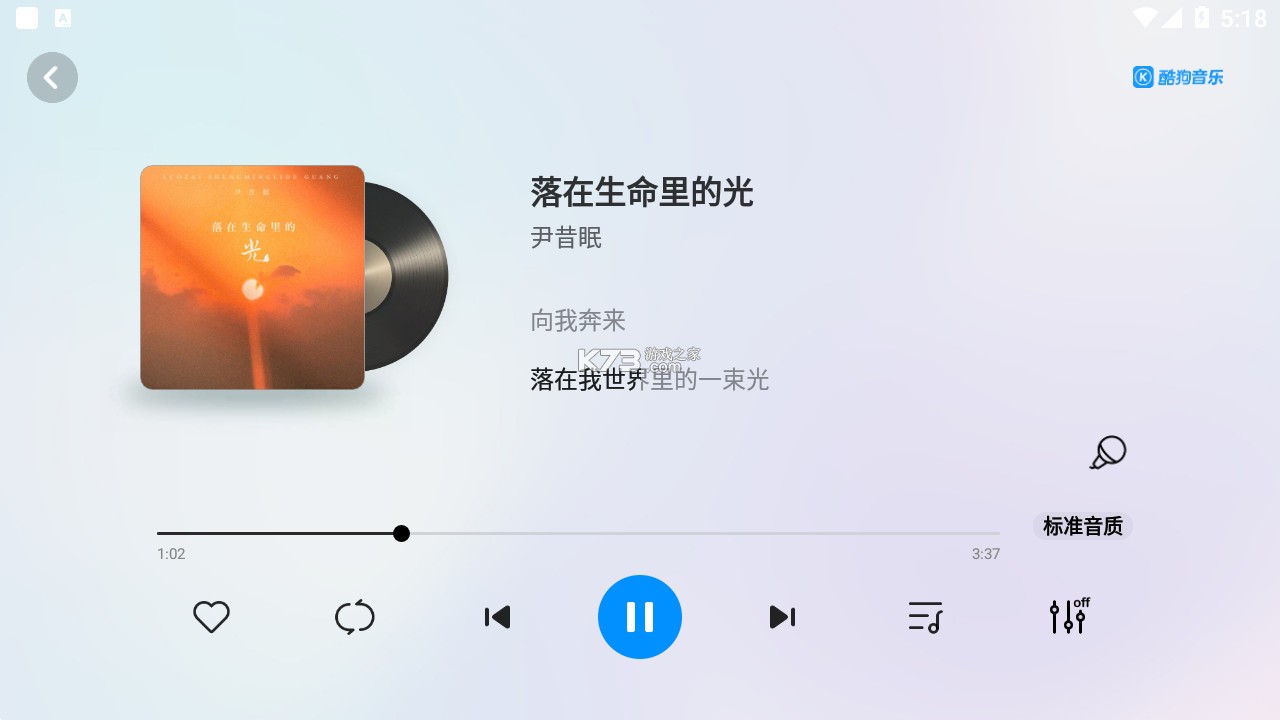Screen dimensions: 1280x720
Task: Open the playlist queue
Action: pyautogui.click(x=925, y=617)
